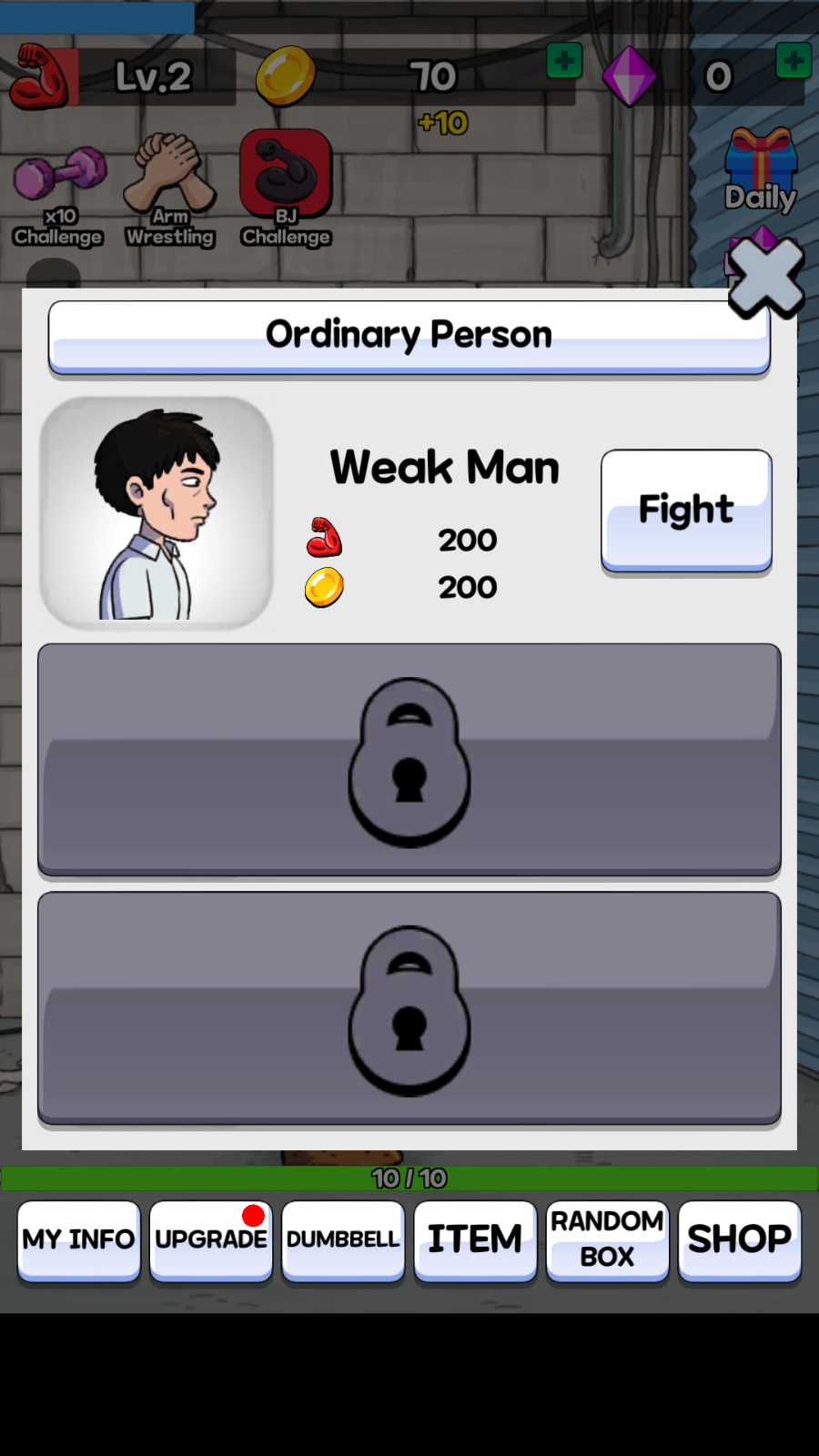
Task: Visit the SHOP
Action: click(x=739, y=1239)
